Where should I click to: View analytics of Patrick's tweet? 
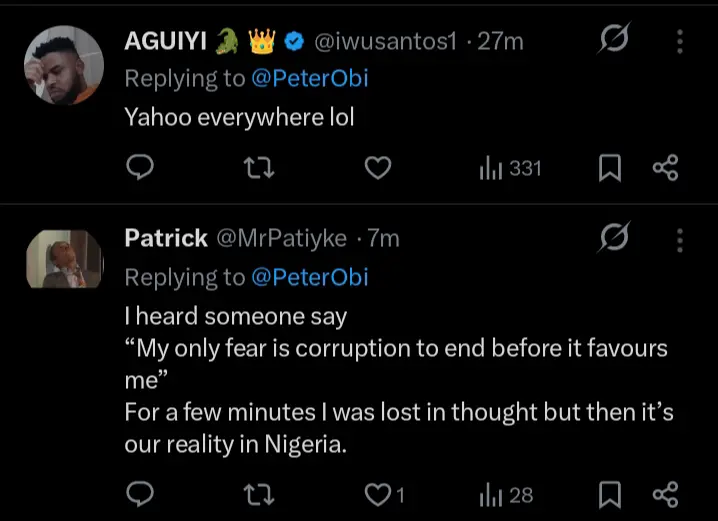(506, 494)
